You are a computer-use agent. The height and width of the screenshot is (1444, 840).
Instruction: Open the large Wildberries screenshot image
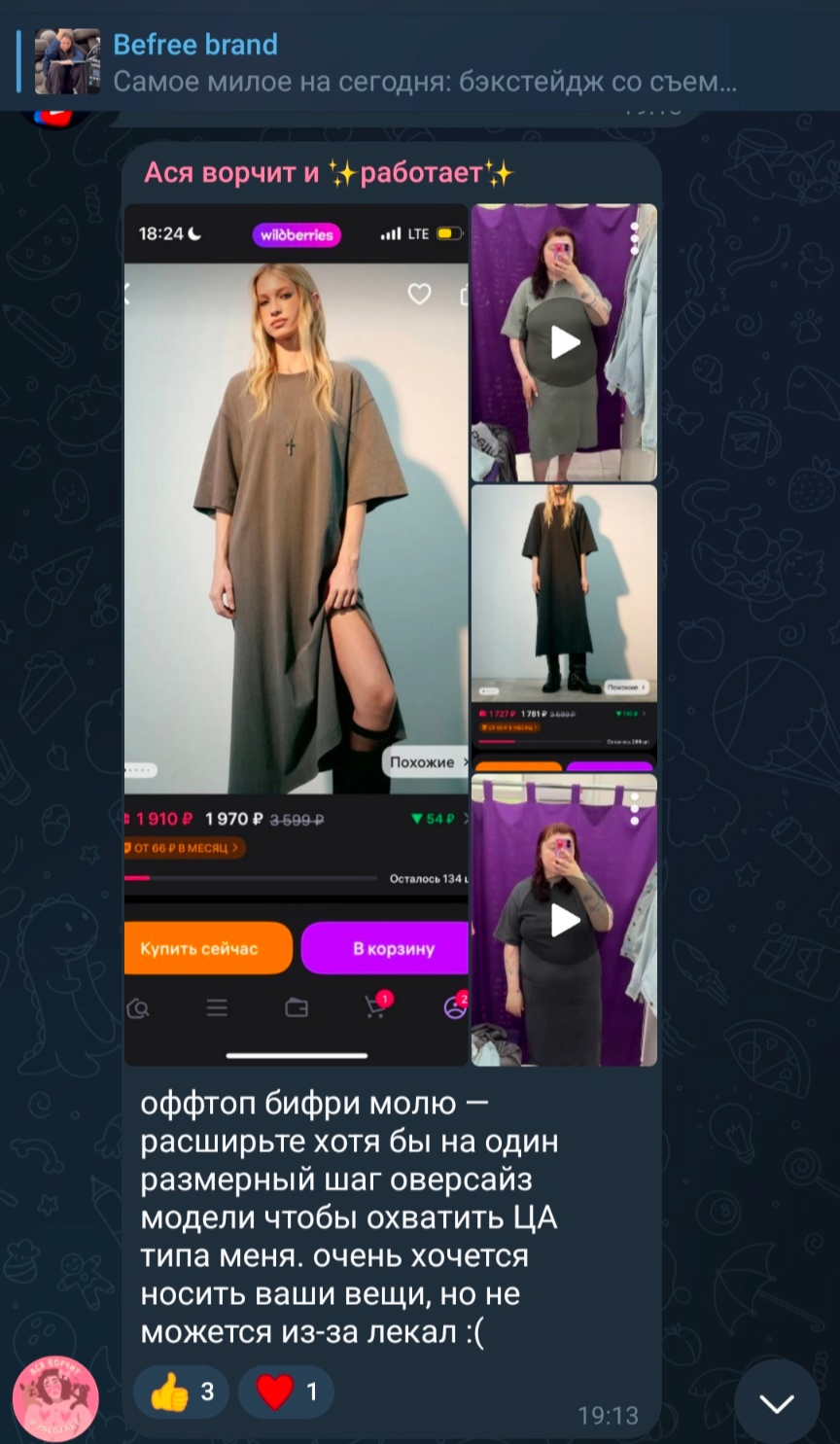297,635
